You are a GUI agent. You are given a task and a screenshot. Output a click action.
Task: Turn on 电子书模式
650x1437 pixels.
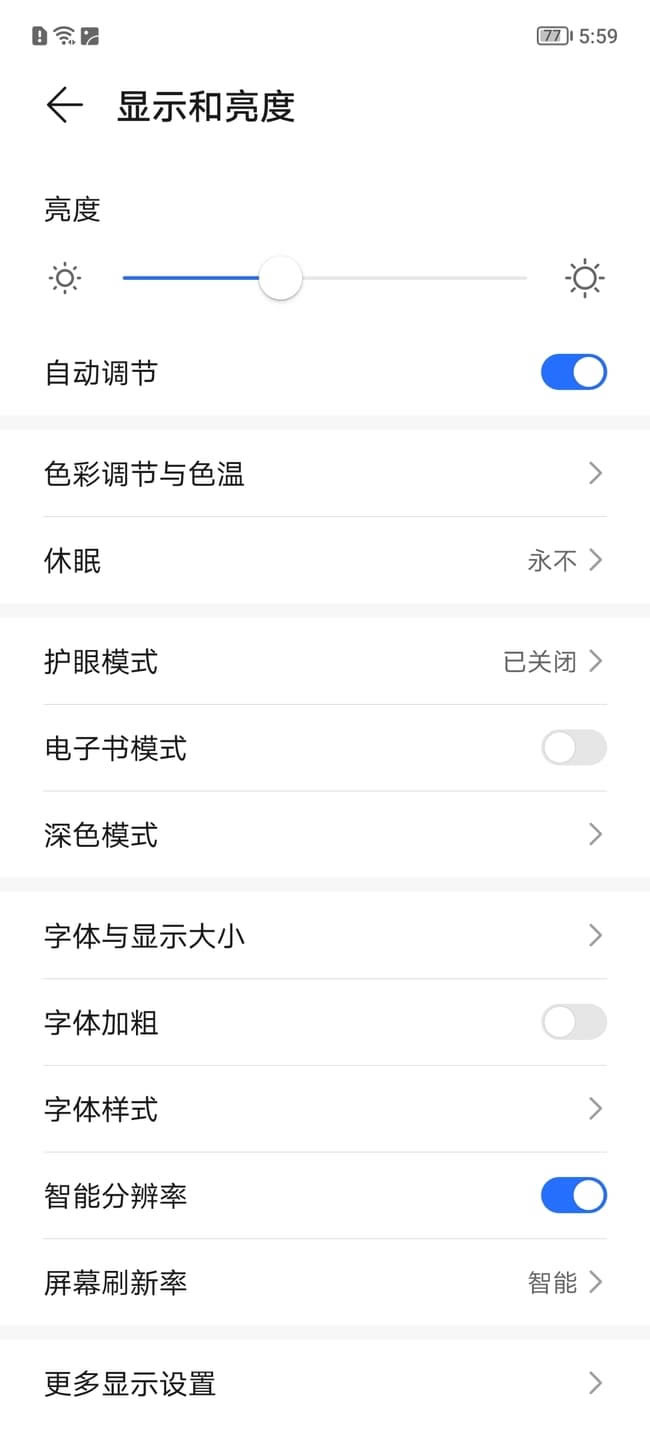tap(573, 748)
